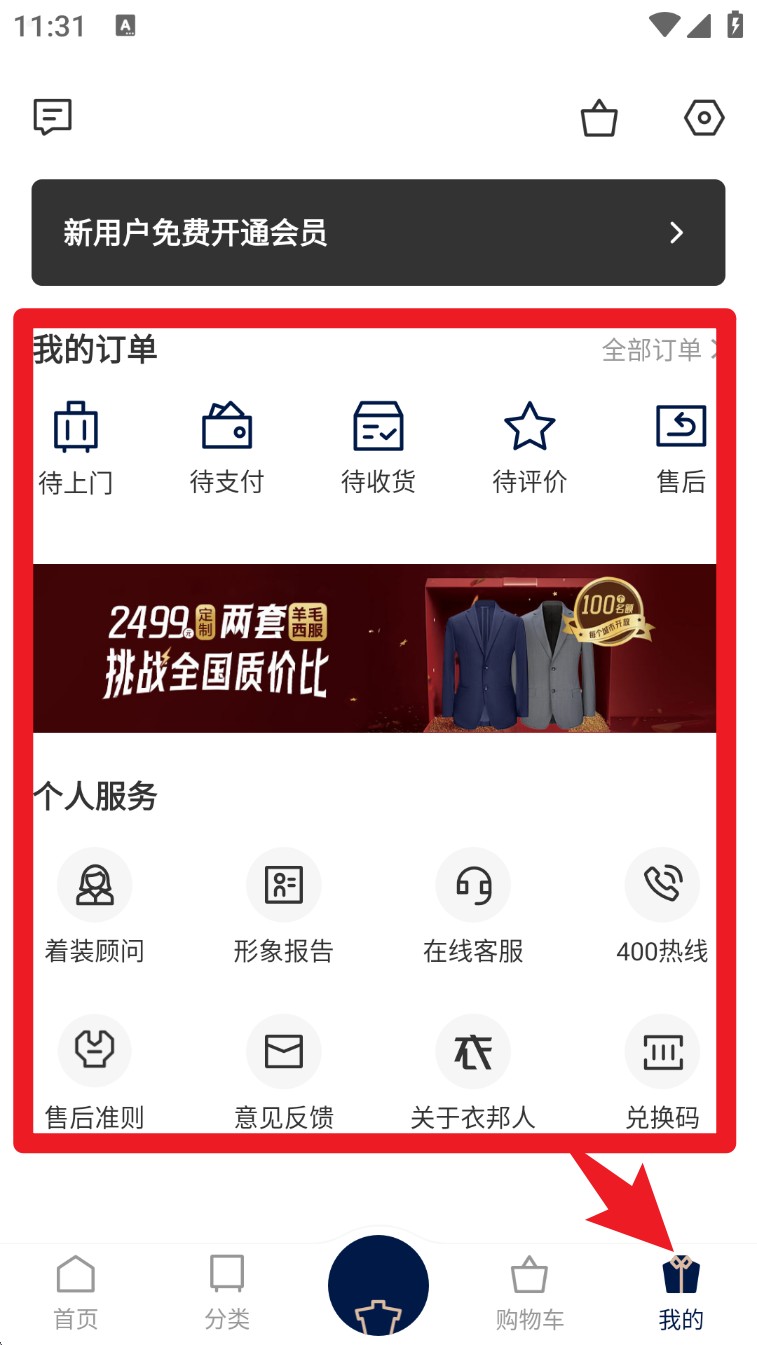Switch to the 购物车 tab
The width and height of the screenshot is (757, 1345).
[529, 1292]
